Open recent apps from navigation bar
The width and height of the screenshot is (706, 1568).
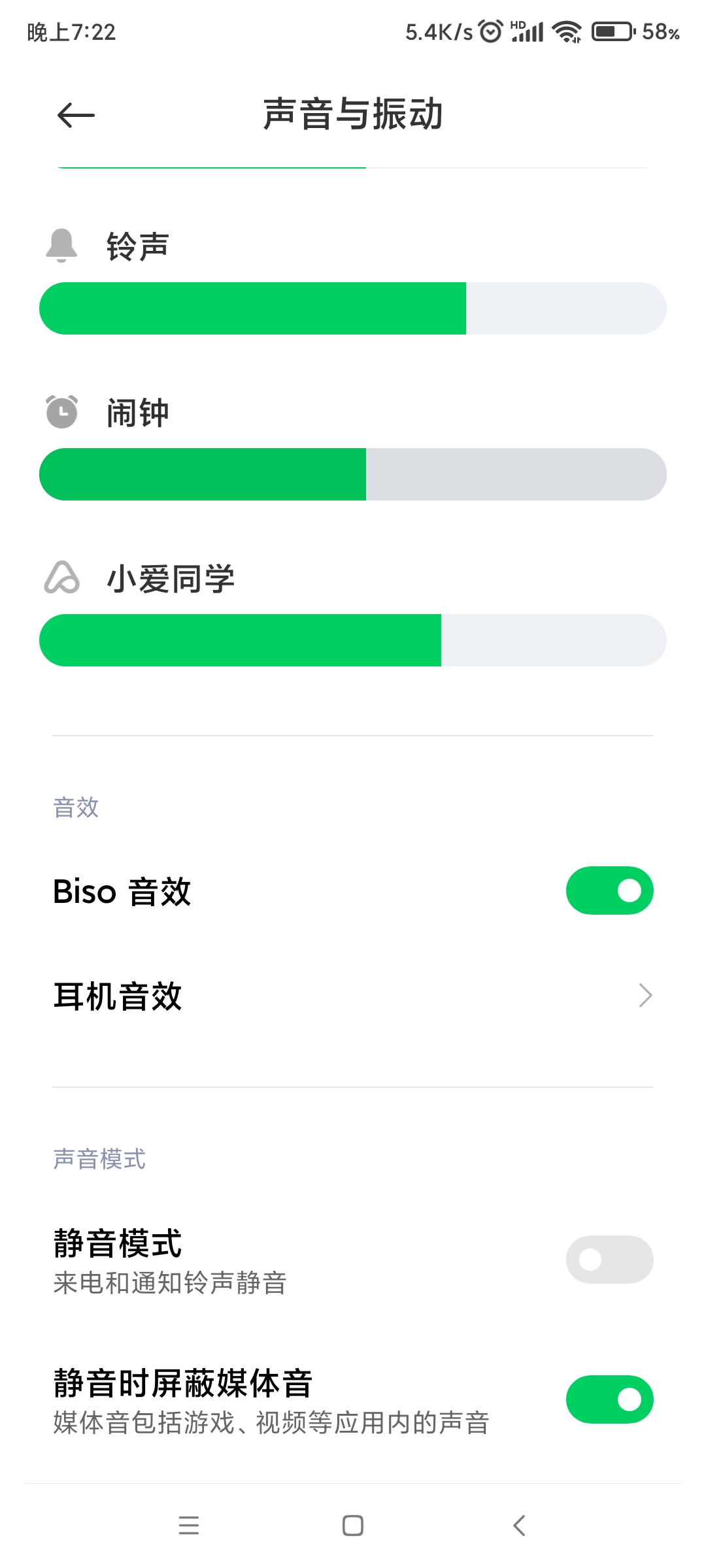coord(189,1526)
